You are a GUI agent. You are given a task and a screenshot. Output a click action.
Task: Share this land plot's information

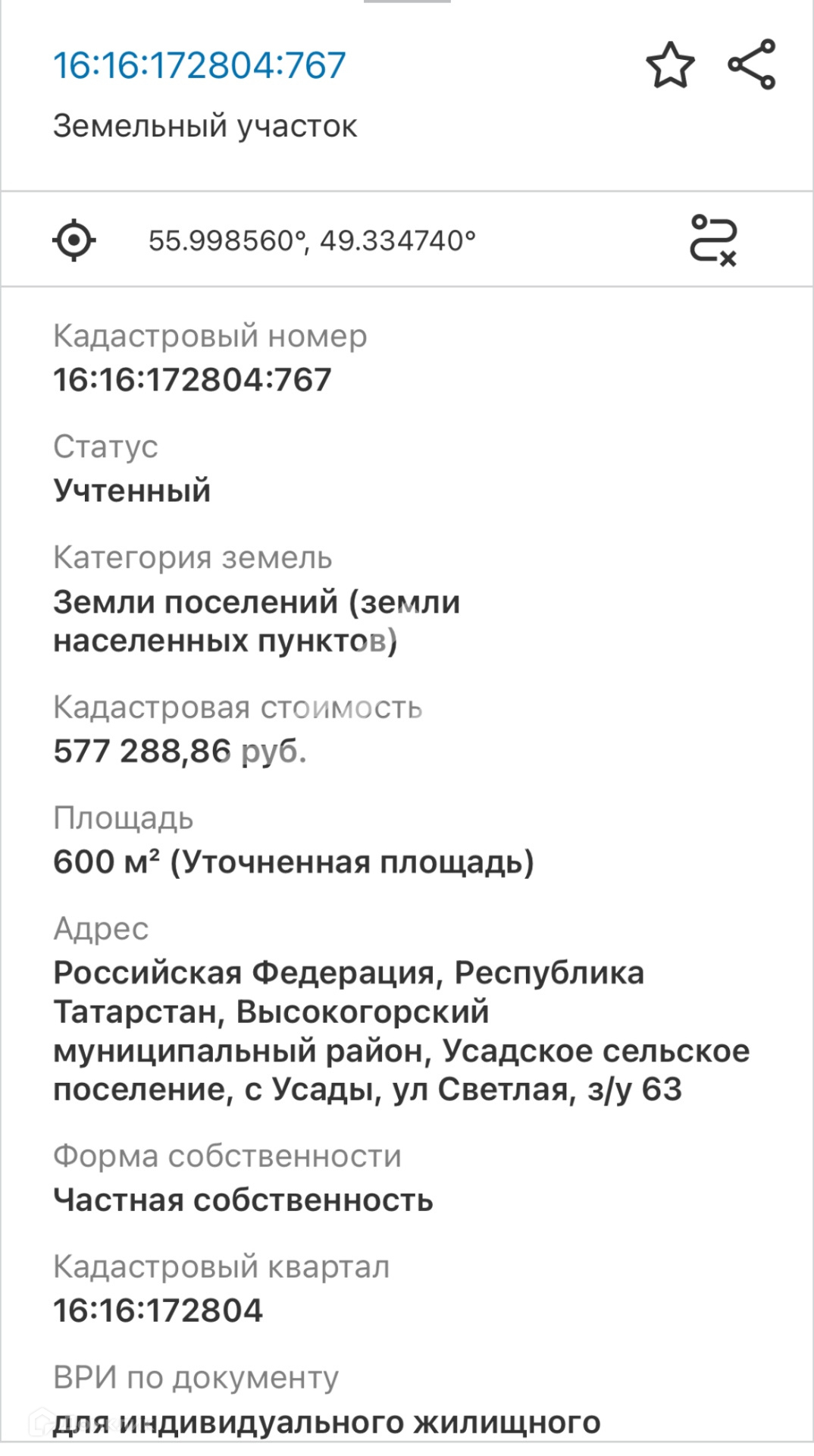(752, 65)
